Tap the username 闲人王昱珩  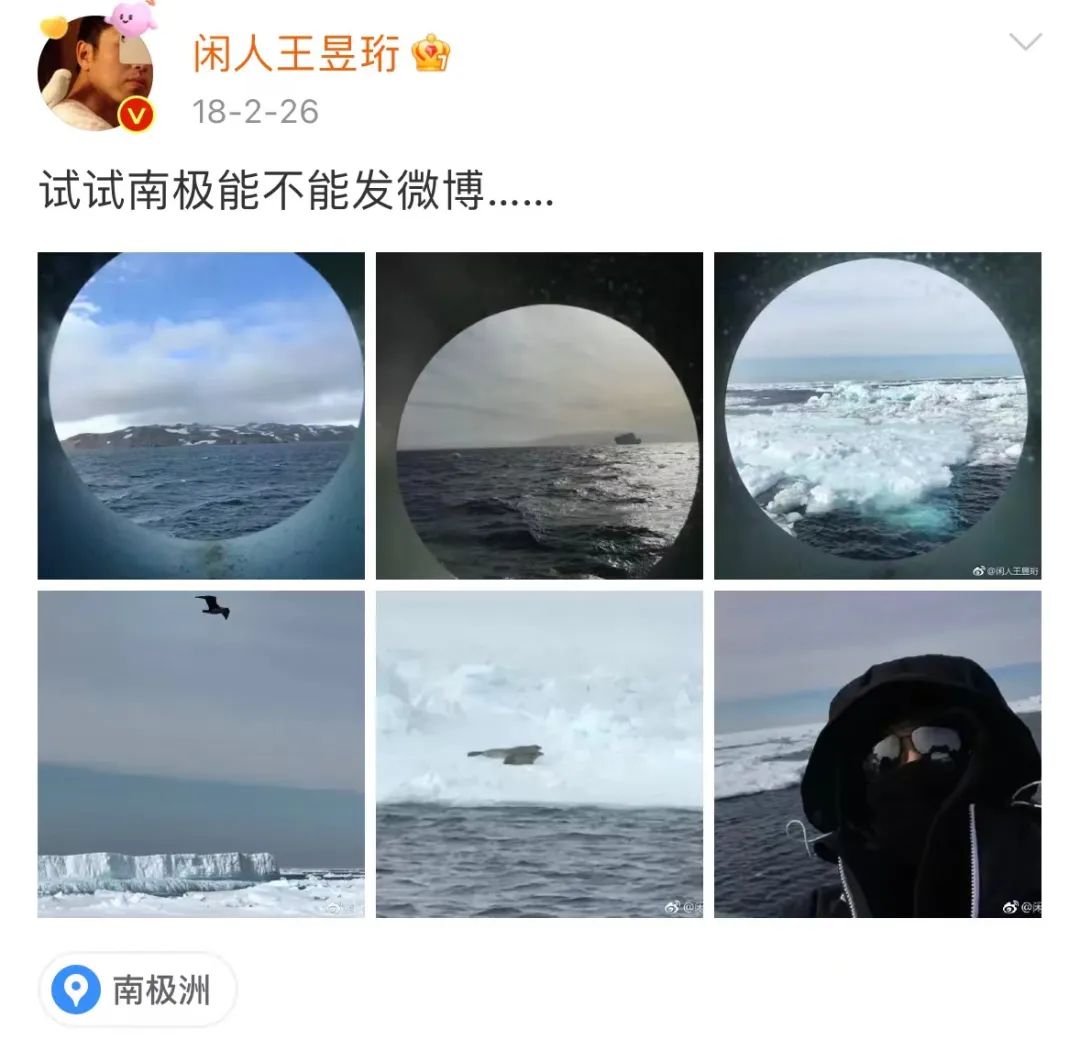click(x=296, y=52)
